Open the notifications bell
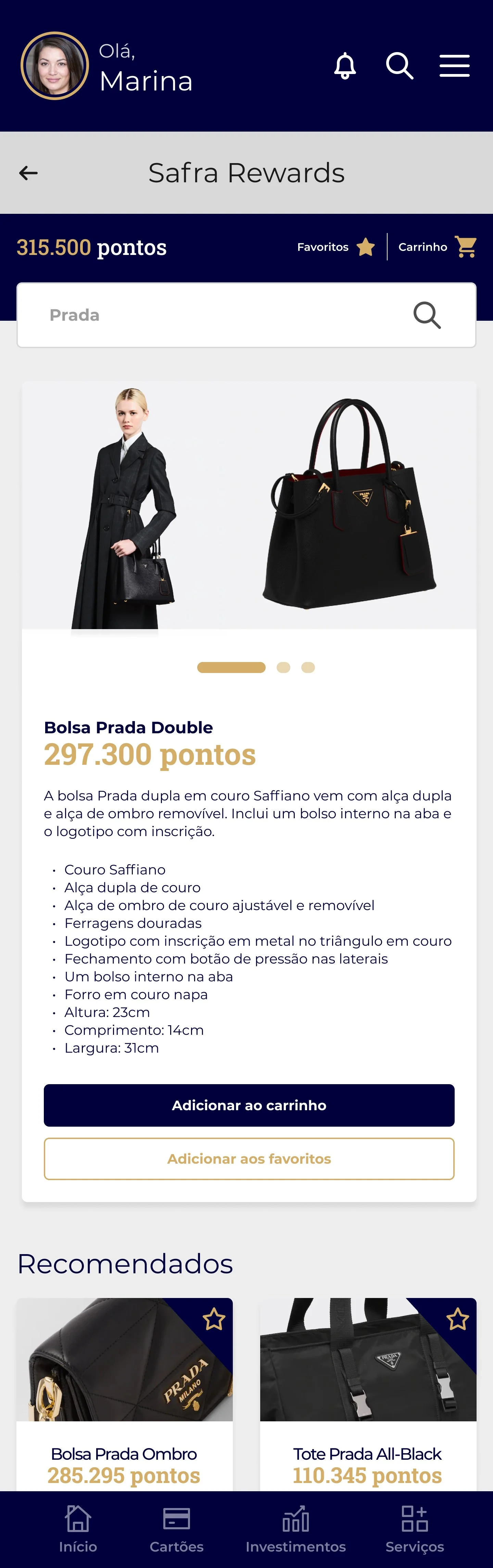 click(345, 66)
